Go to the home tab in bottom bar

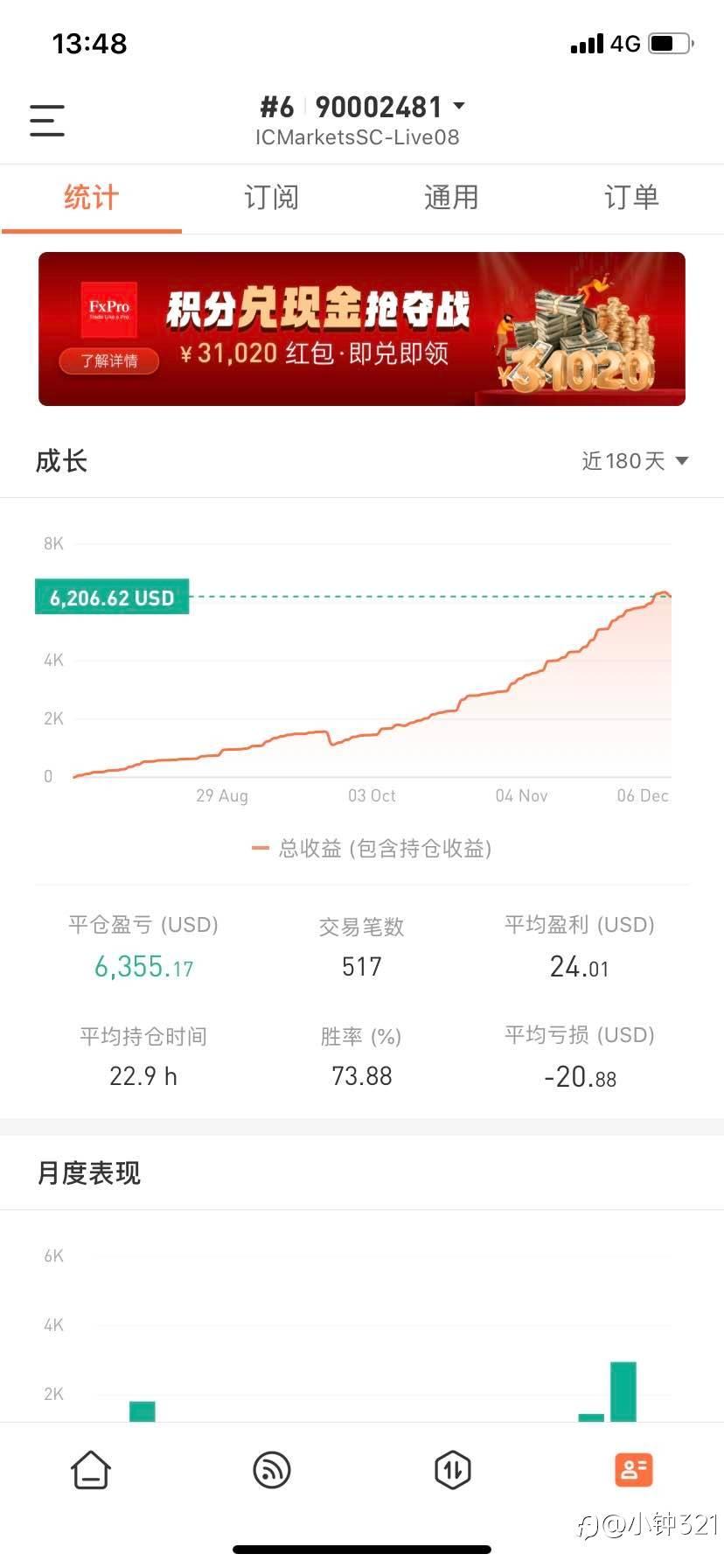point(91,1469)
